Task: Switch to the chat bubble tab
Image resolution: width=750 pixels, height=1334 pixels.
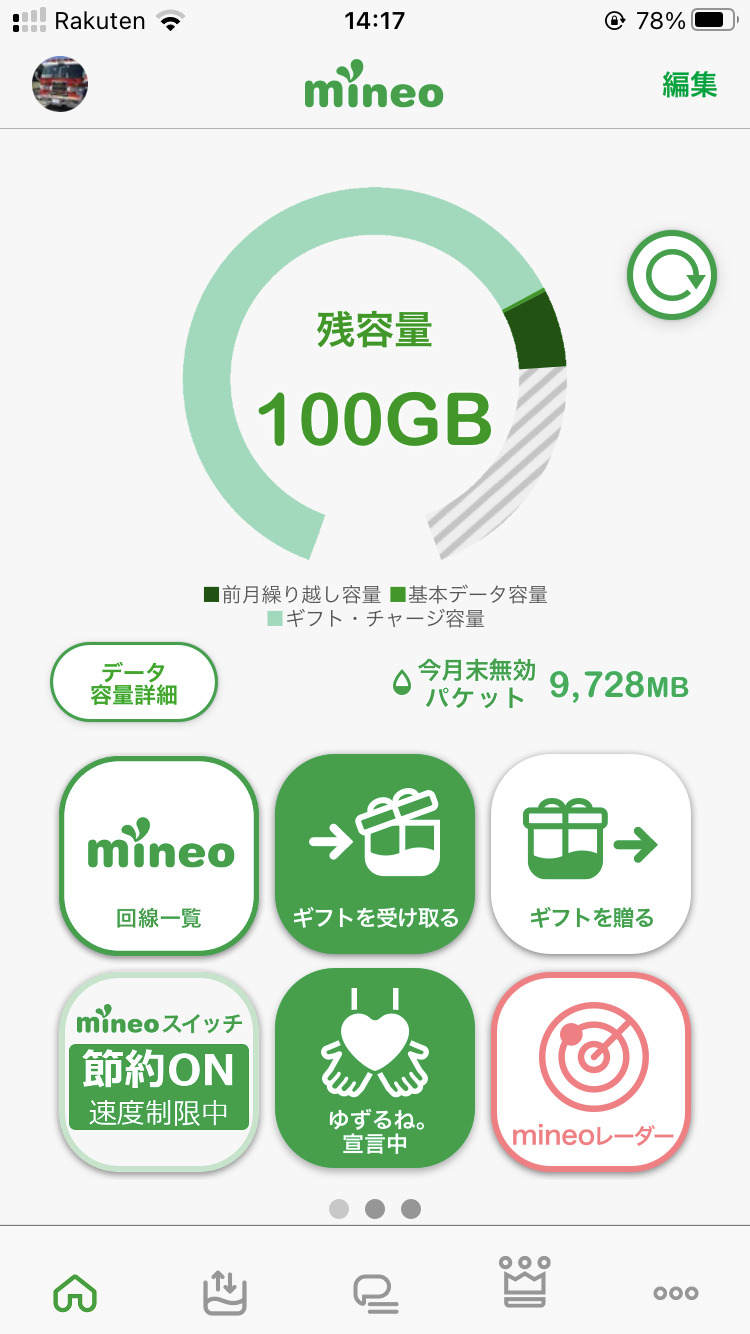Action: click(x=375, y=1291)
